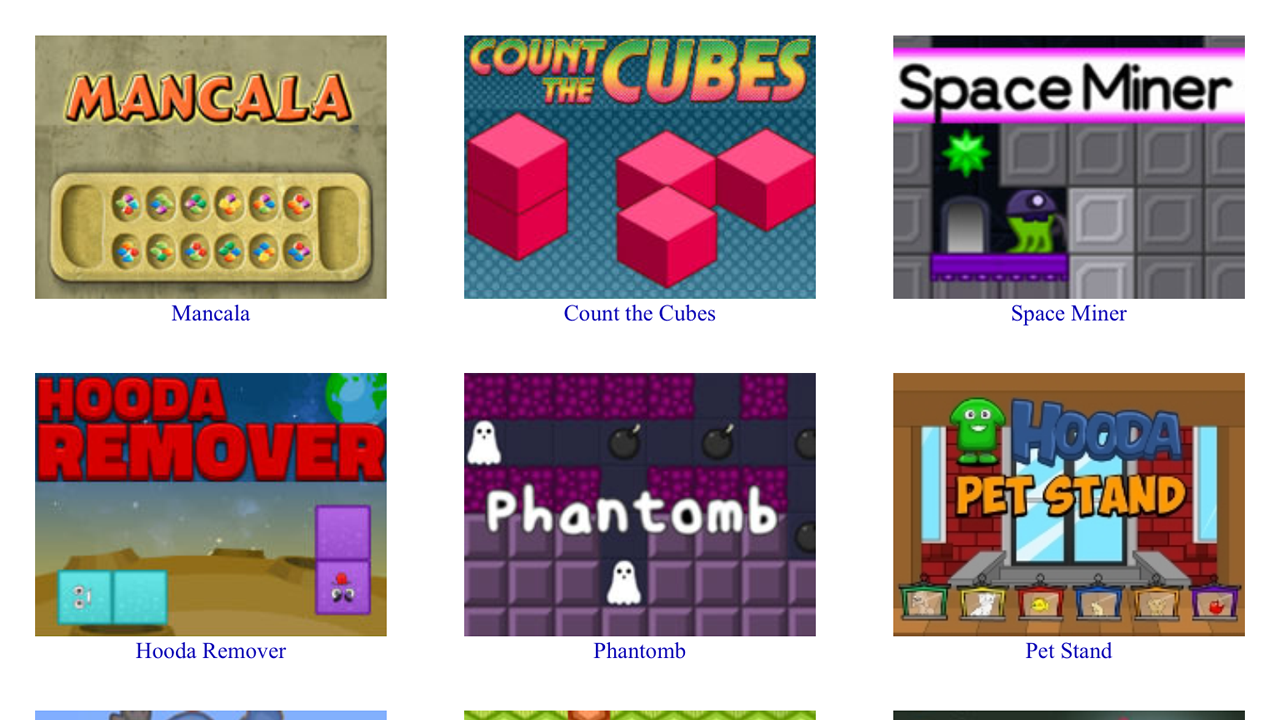Open the Hooda Pet Stand thumbnail
The image size is (1280, 720).
[x=1068, y=504]
